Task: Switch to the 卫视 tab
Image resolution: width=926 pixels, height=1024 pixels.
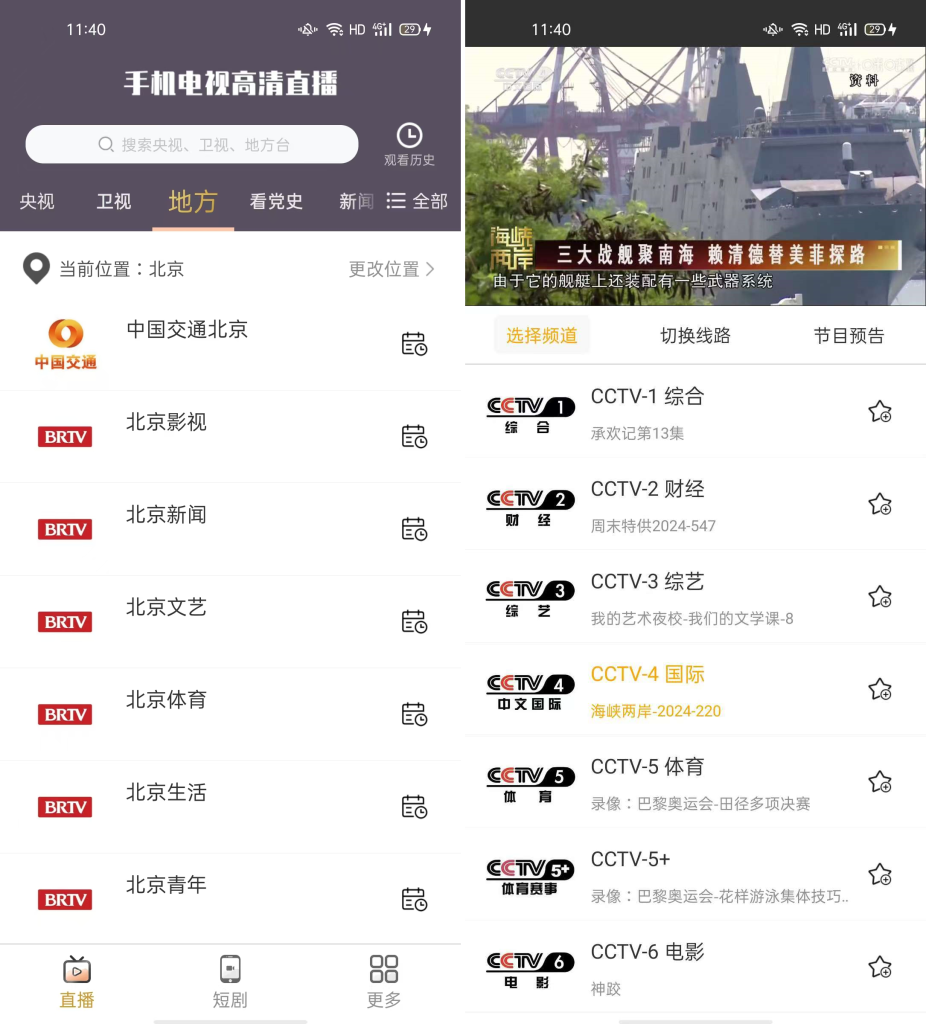Action: tap(114, 202)
